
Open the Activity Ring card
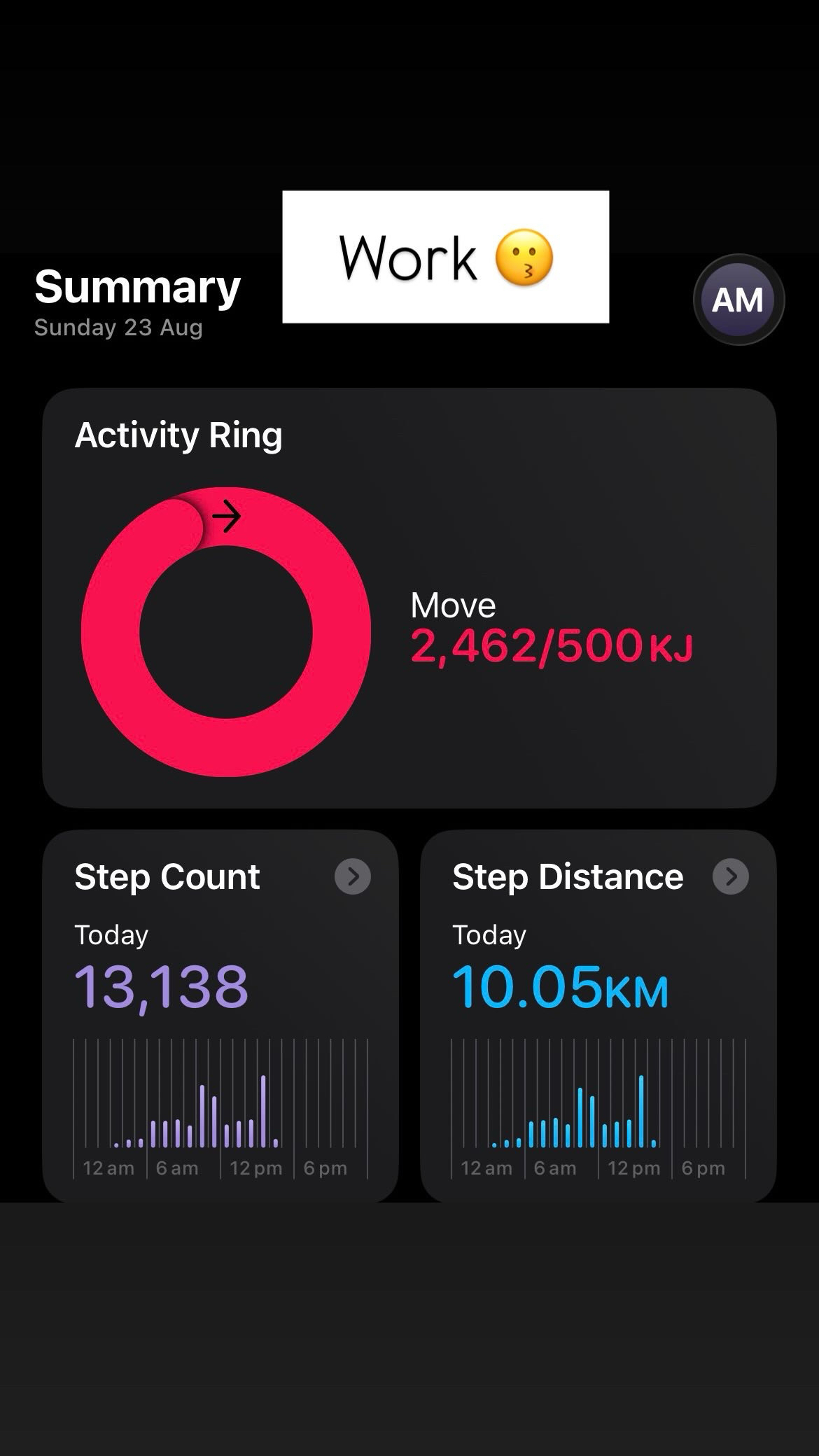tap(409, 598)
